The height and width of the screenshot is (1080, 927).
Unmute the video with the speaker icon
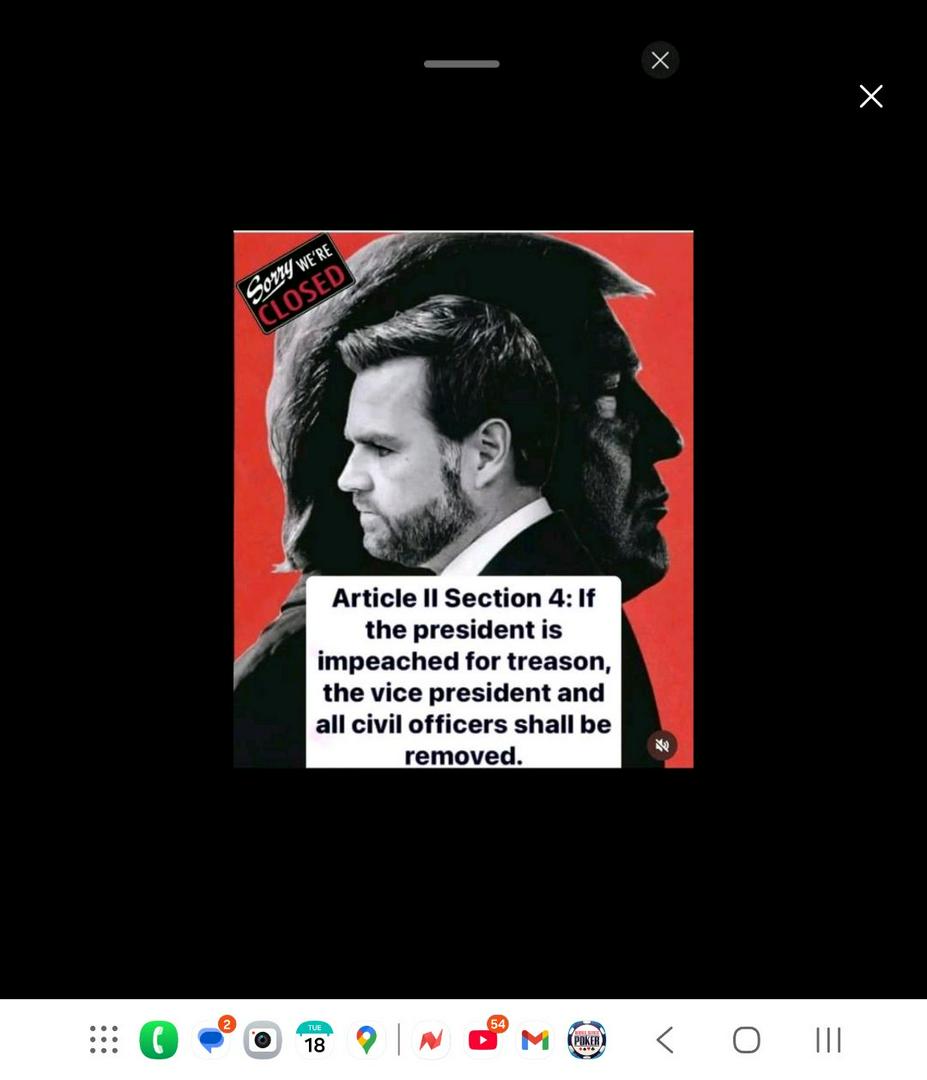(x=662, y=745)
